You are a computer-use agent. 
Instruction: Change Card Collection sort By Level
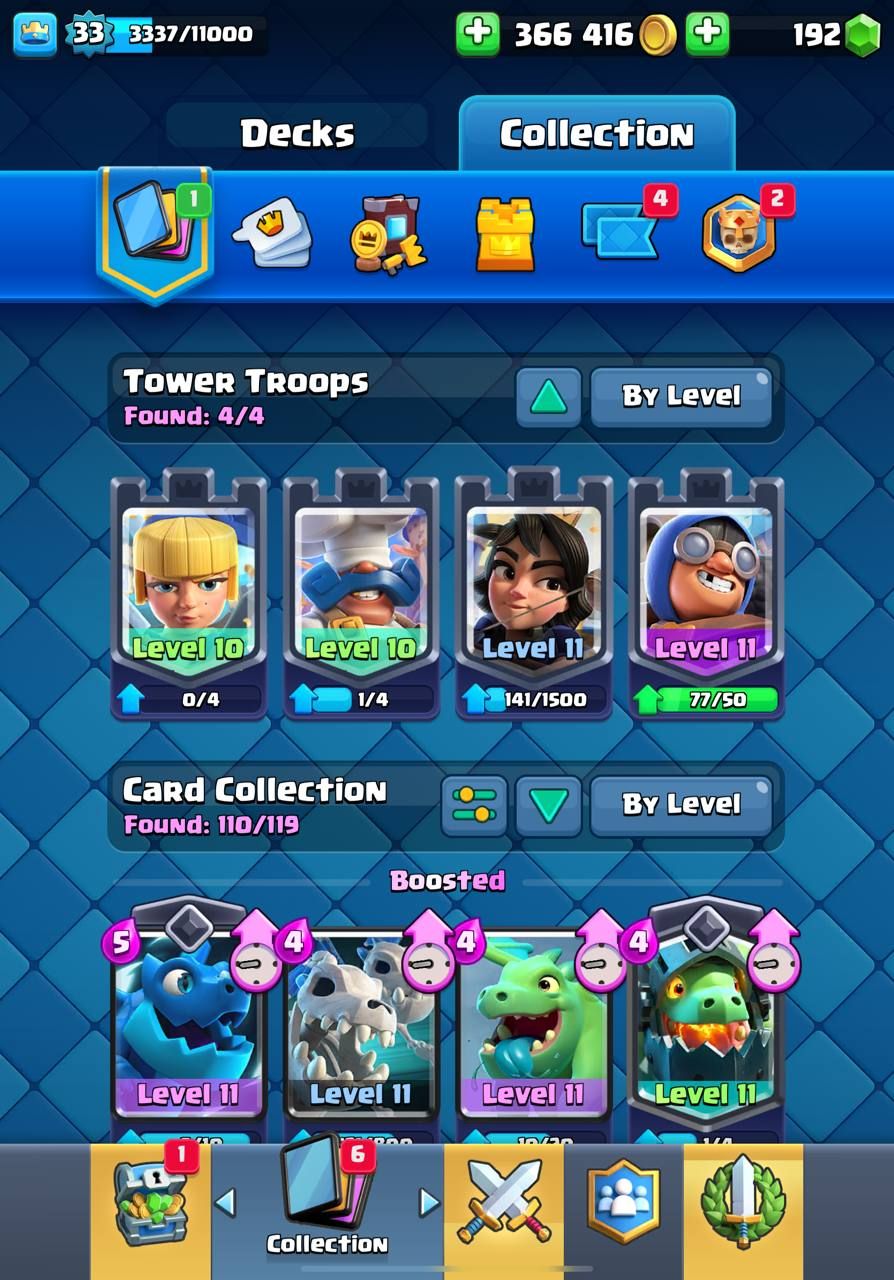pos(681,805)
